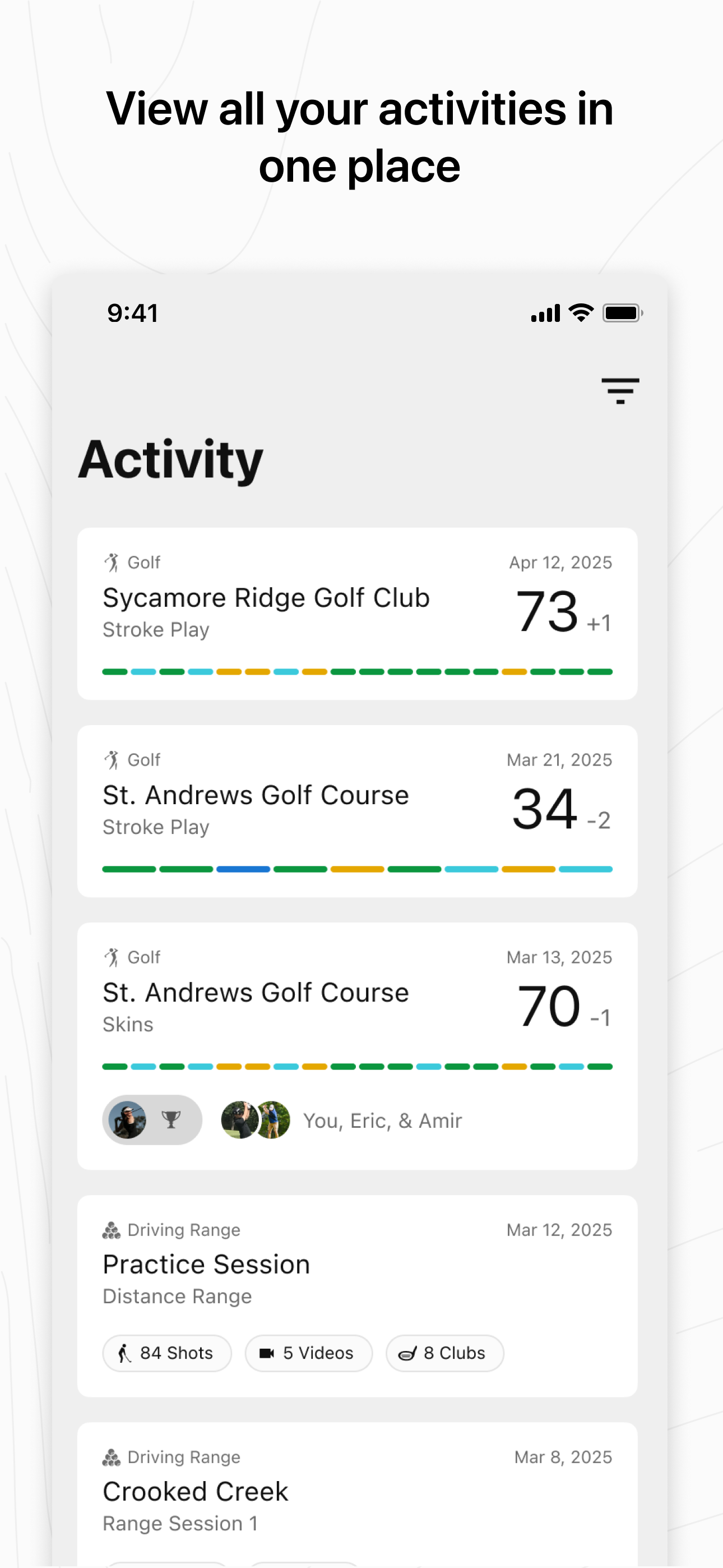Select the Golf icon on St. Andrews Skins round
723x1568 pixels.
click(x=111, y=957)
